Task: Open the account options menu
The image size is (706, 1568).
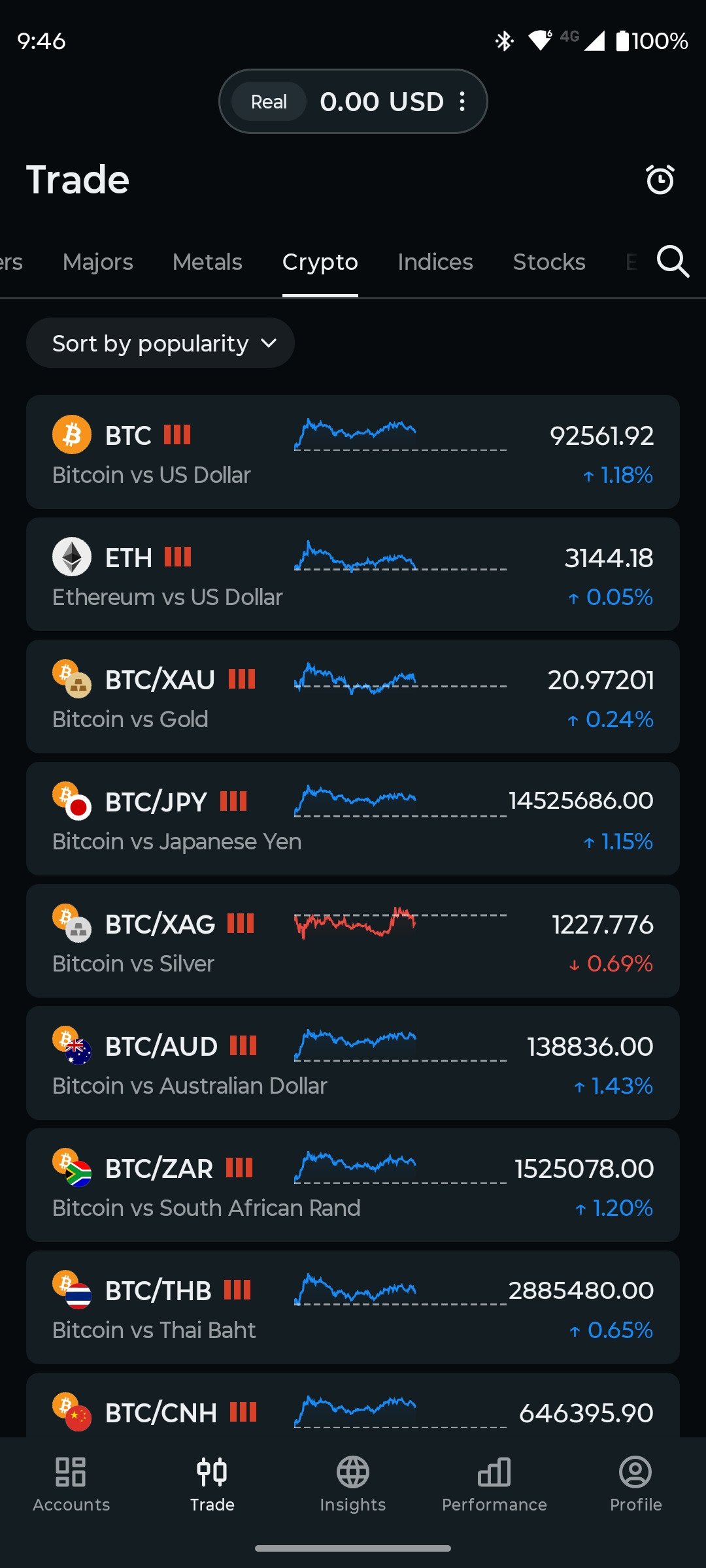Action: point(462,101)
